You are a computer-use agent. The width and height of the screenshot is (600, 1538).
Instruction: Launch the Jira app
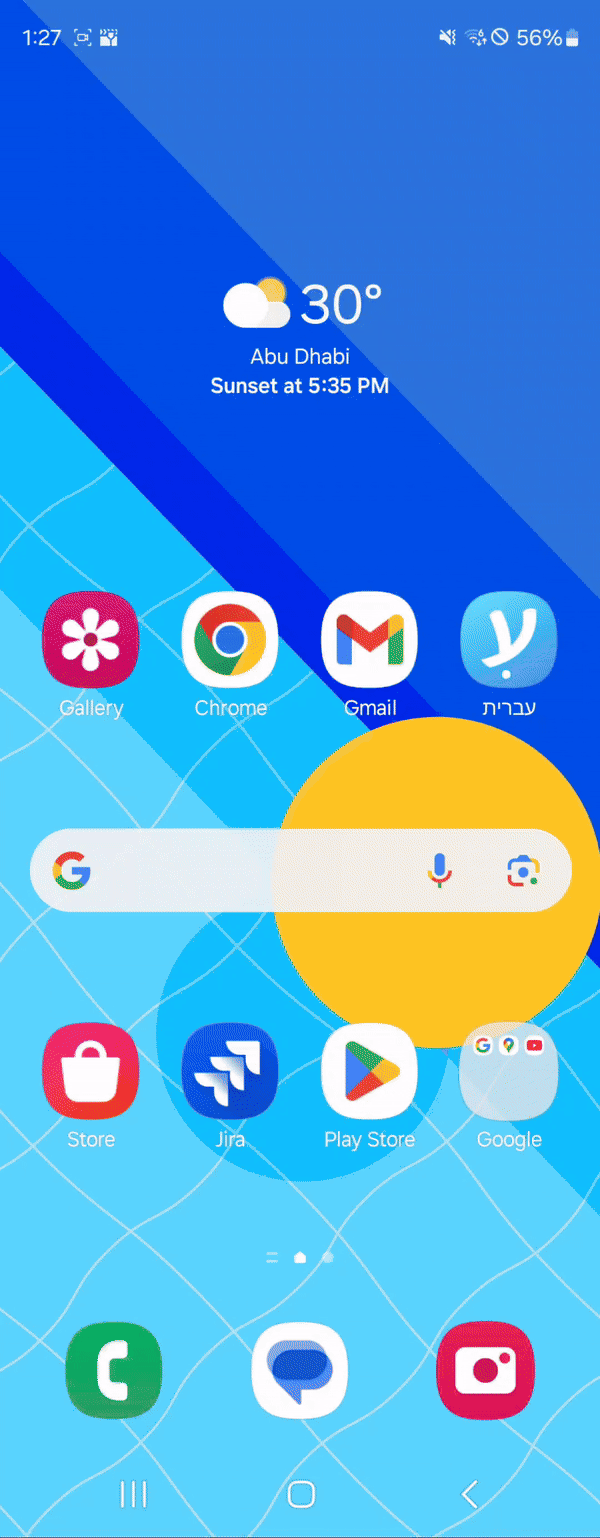click(x=230, y=1071)
